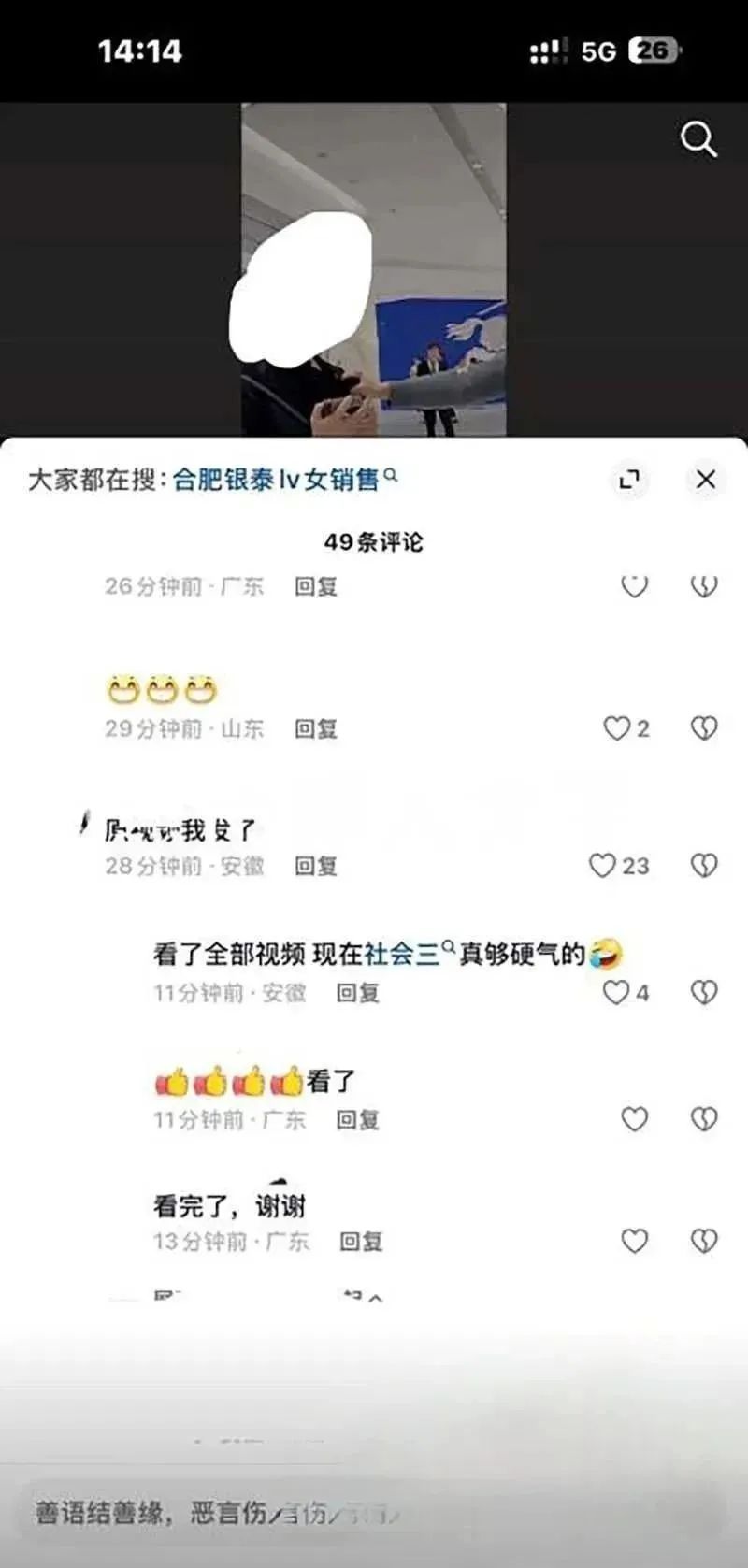The height and width of the screenshot is (1568, 748).
Task: Close the comments panel
Action: (706, 480)
